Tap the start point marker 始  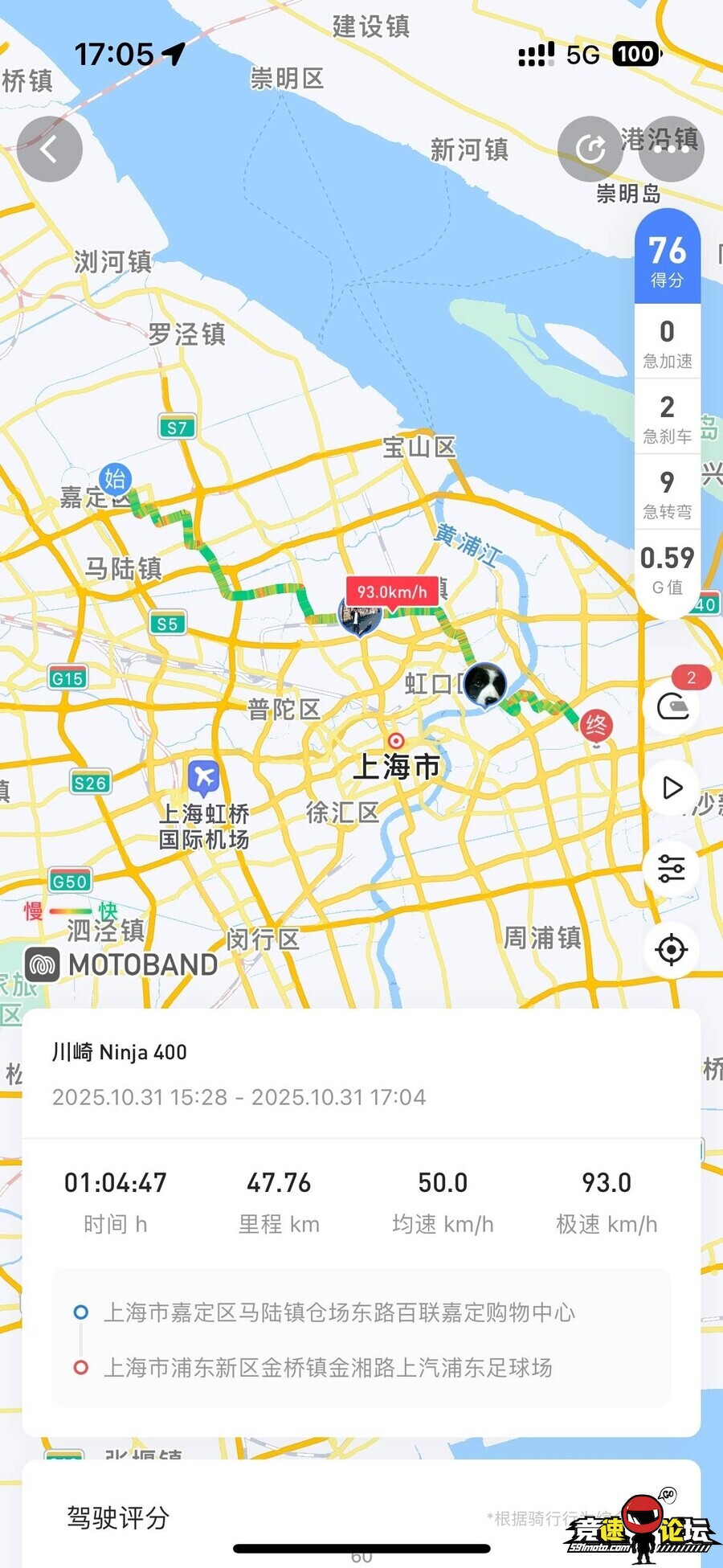click(x=115, y=480)
